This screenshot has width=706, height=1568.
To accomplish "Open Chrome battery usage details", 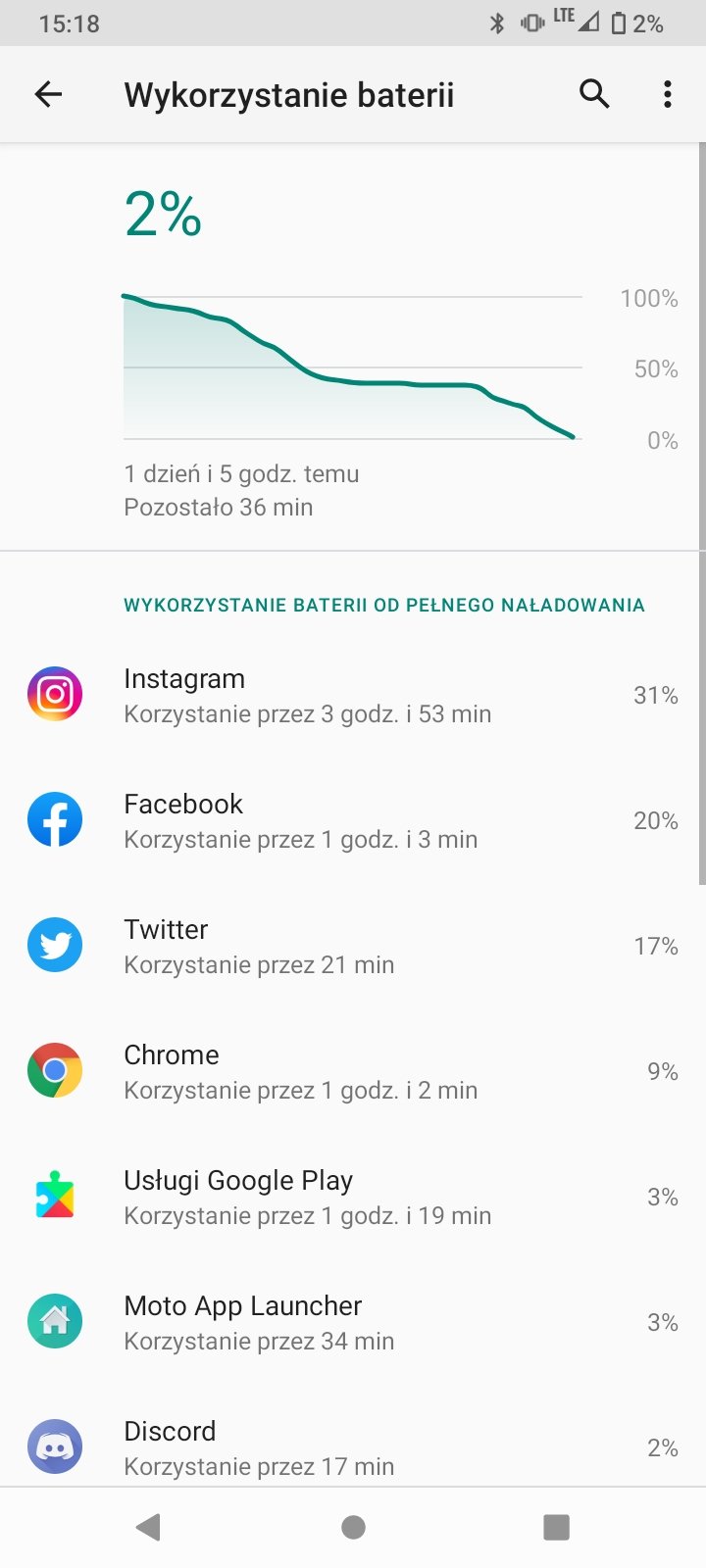I will coord(353,1071).
